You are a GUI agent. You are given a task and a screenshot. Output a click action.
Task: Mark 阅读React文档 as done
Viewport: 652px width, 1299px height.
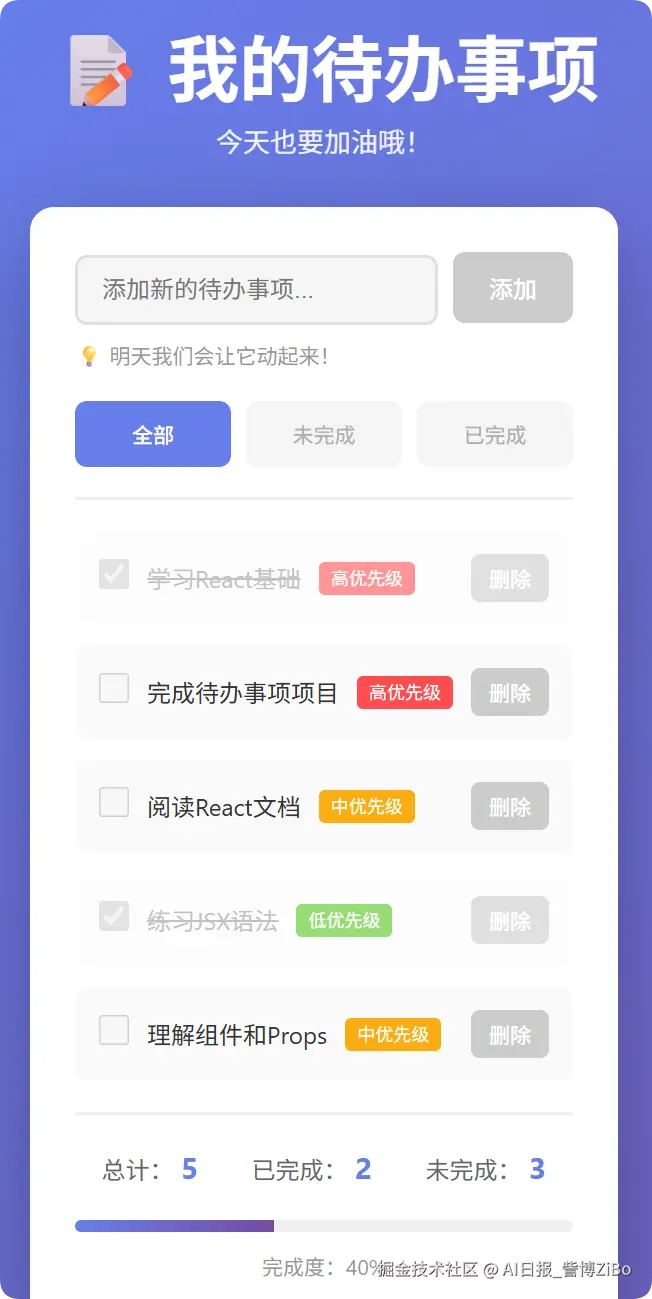click(114, 802)
